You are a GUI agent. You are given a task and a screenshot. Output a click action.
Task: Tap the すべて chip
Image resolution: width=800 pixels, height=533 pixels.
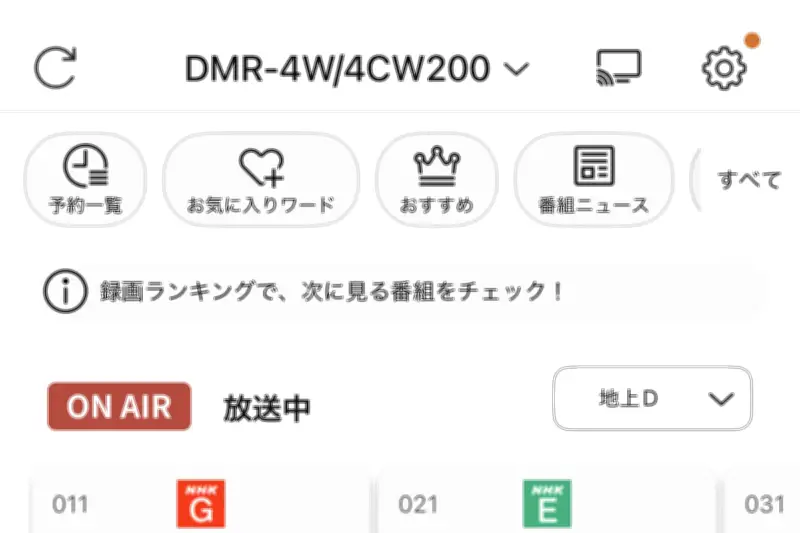coord(745,179)
